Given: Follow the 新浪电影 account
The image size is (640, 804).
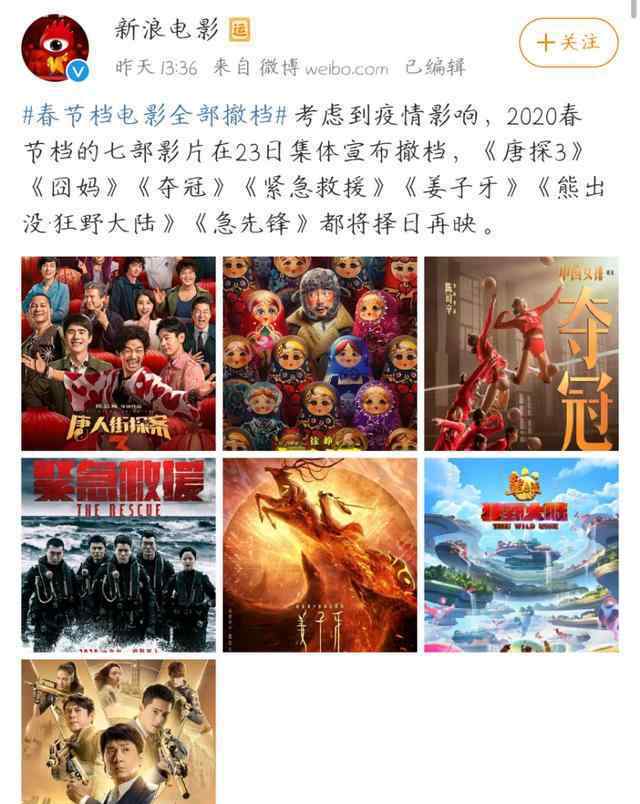Looking at the screenshot, I should (x=567, y=42).
